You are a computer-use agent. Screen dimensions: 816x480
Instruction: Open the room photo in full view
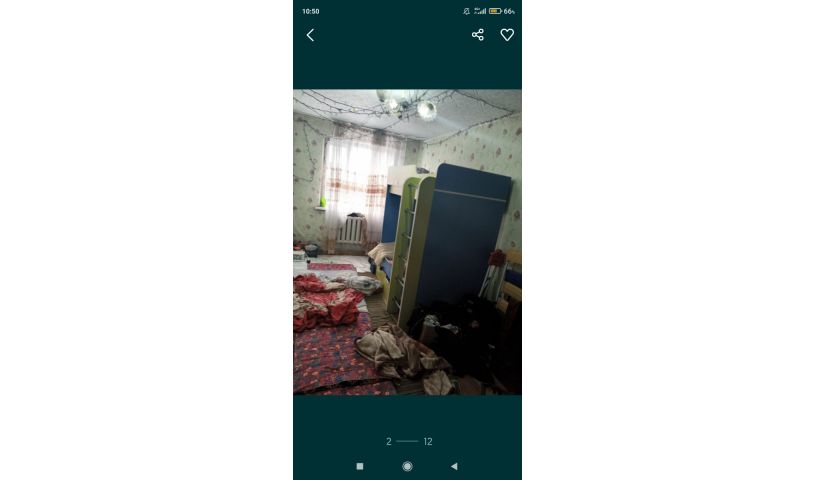[407, 242]
